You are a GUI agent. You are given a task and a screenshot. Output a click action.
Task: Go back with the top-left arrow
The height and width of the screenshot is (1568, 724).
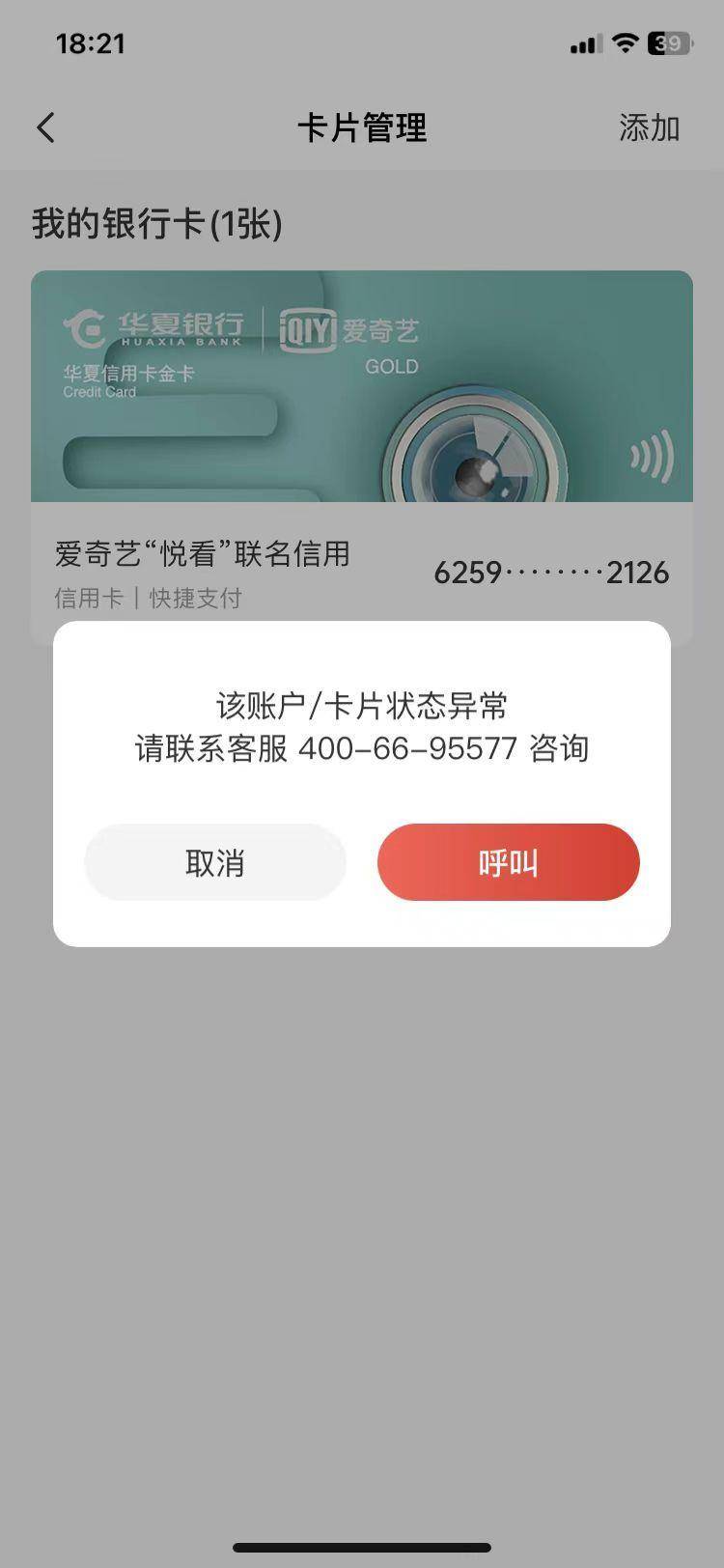45,127
